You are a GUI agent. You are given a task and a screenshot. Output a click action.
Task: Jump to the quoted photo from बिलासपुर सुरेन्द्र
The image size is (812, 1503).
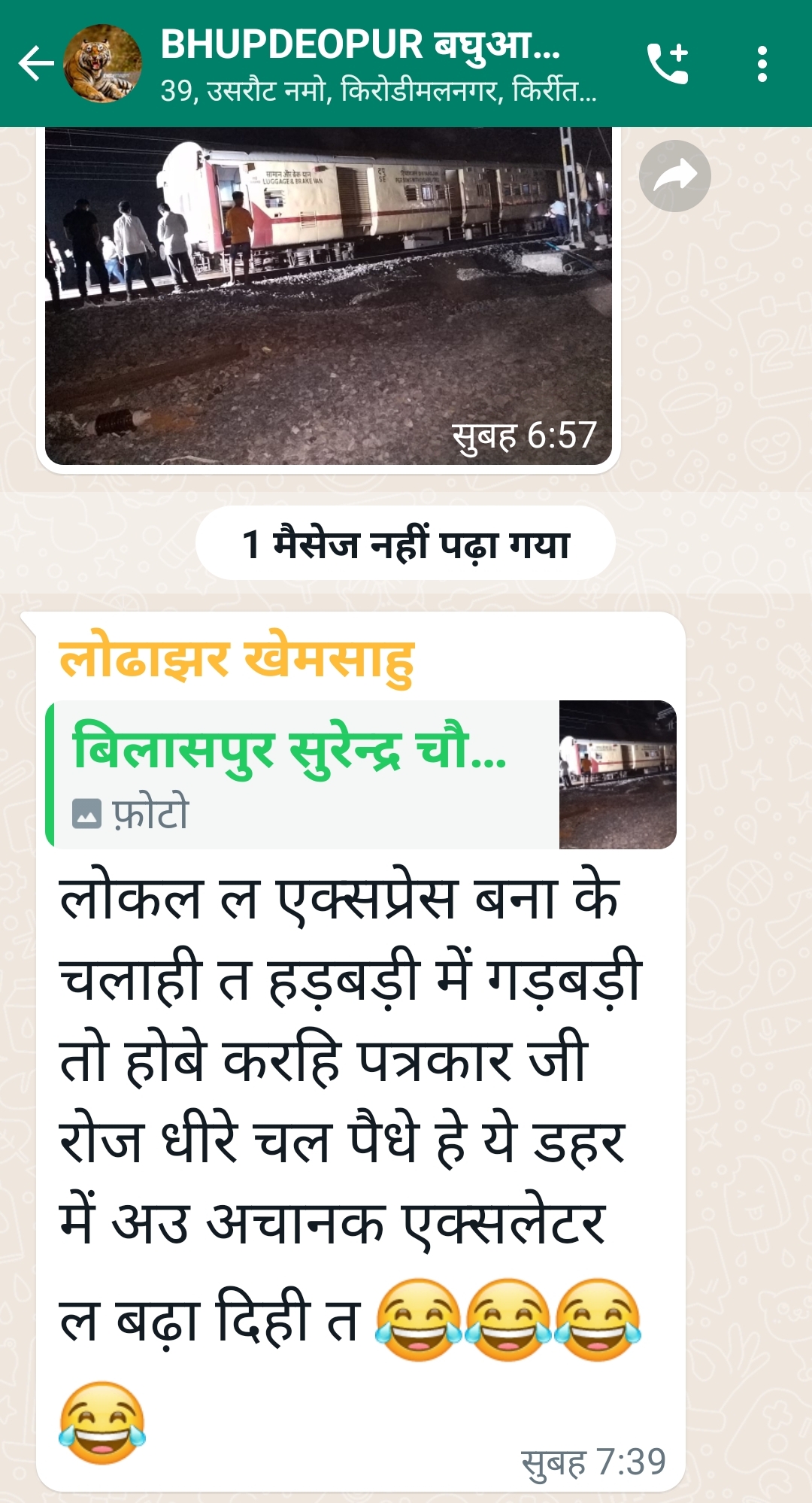coord(361,775)
